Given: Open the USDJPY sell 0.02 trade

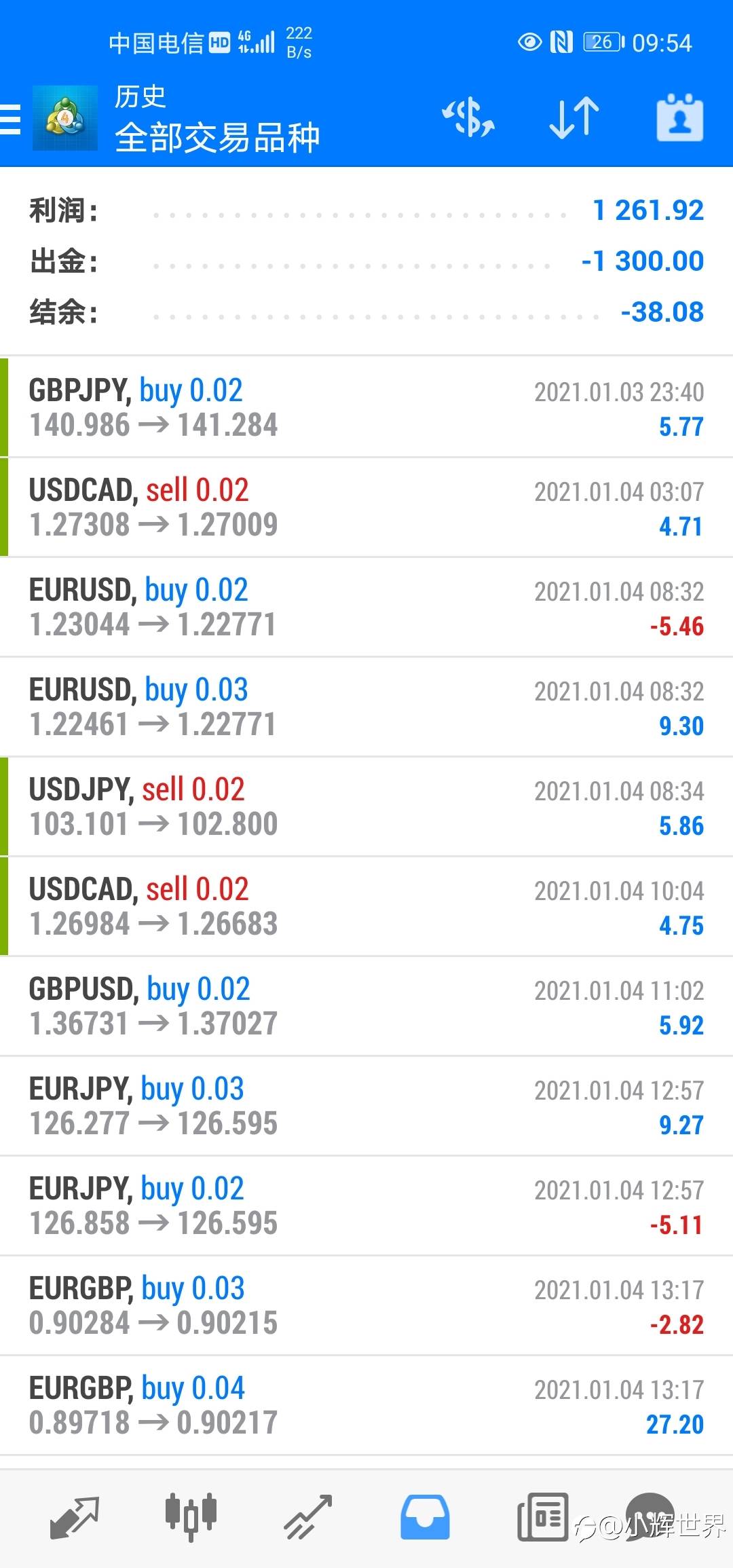Looking at the screenshot, I should click(366, 806).
